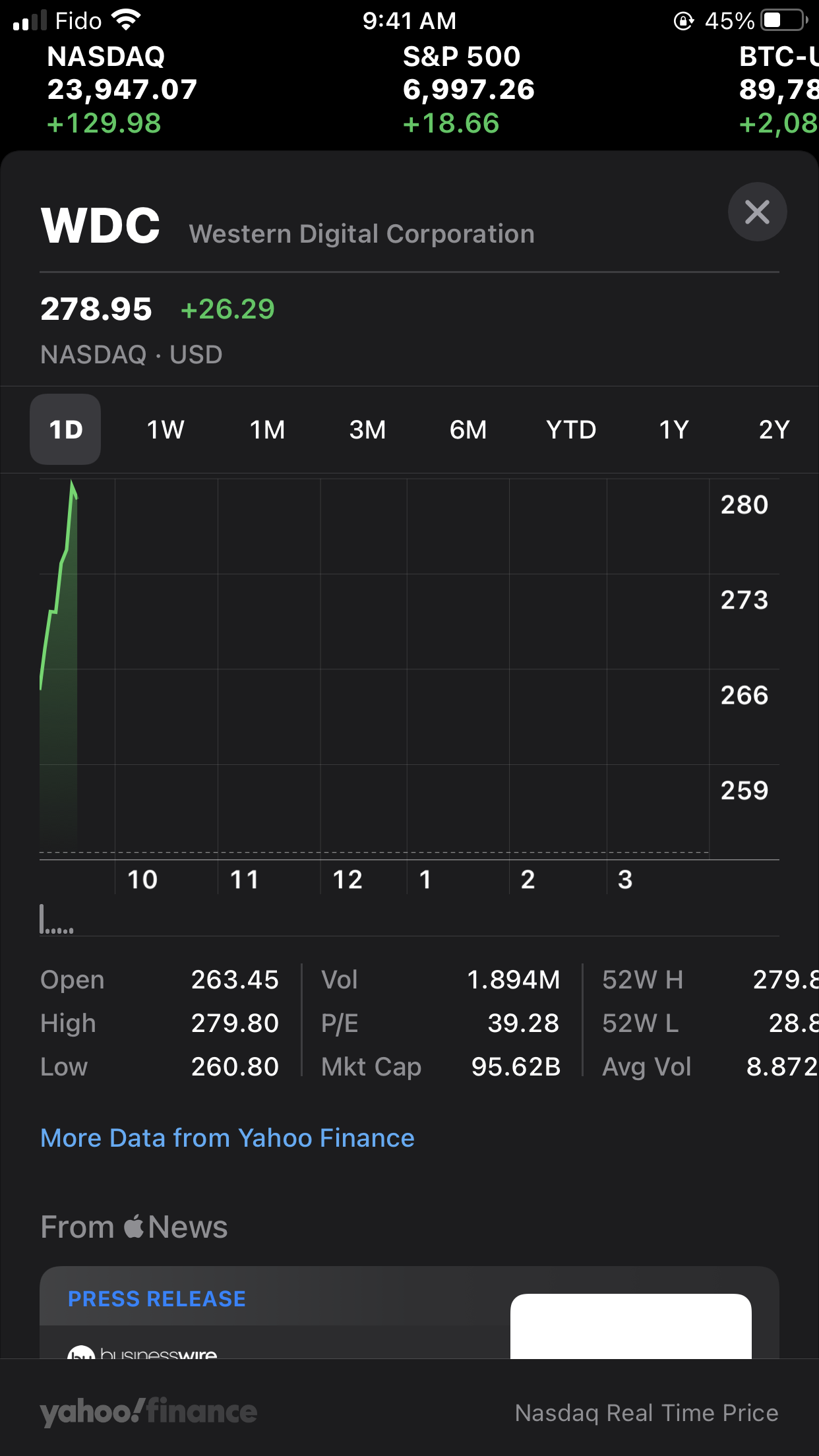Viewport: 819px width, 1456px height.
Task: Select the YTD chart range
Action: tap(571, 430)
